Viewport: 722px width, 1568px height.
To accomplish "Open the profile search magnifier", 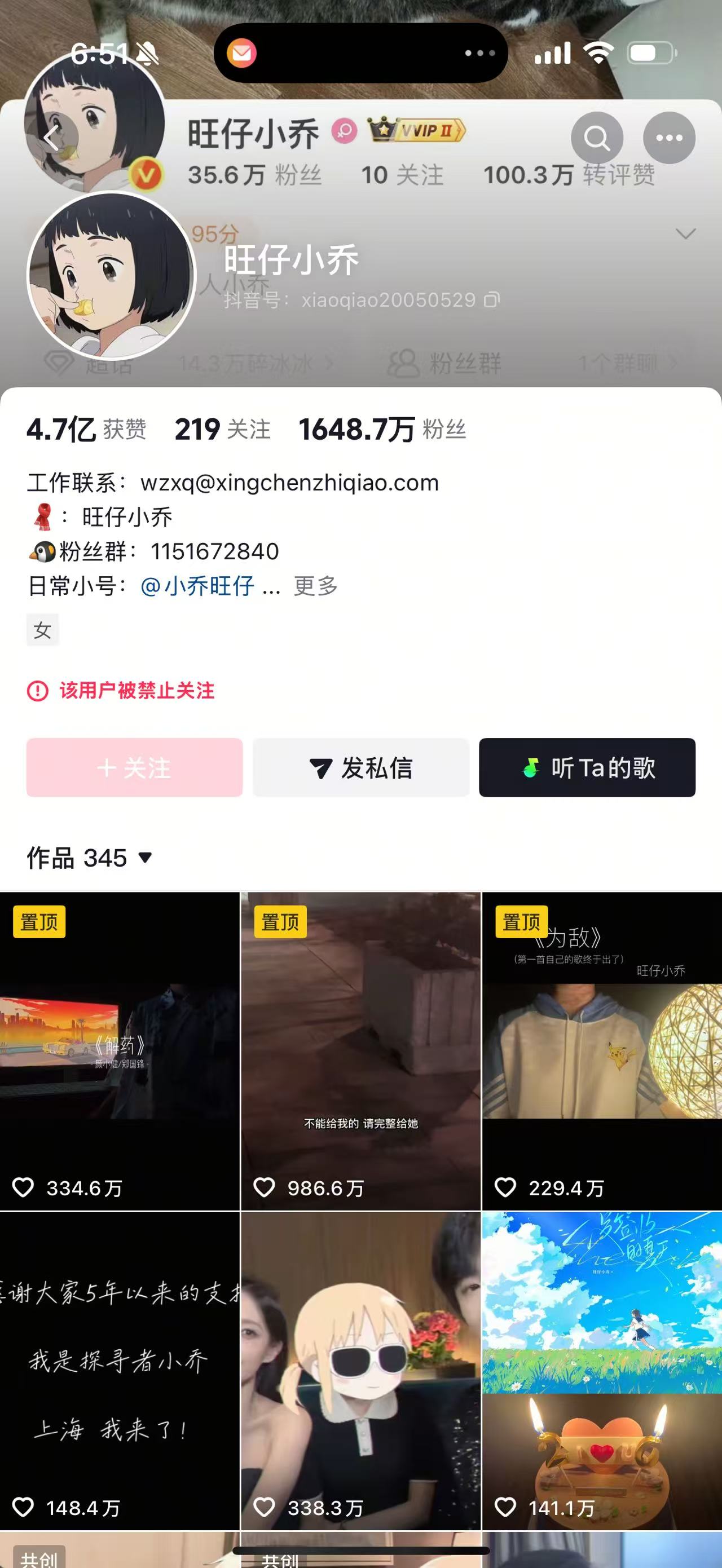I will pyautogui.click(x=597, y=138).
